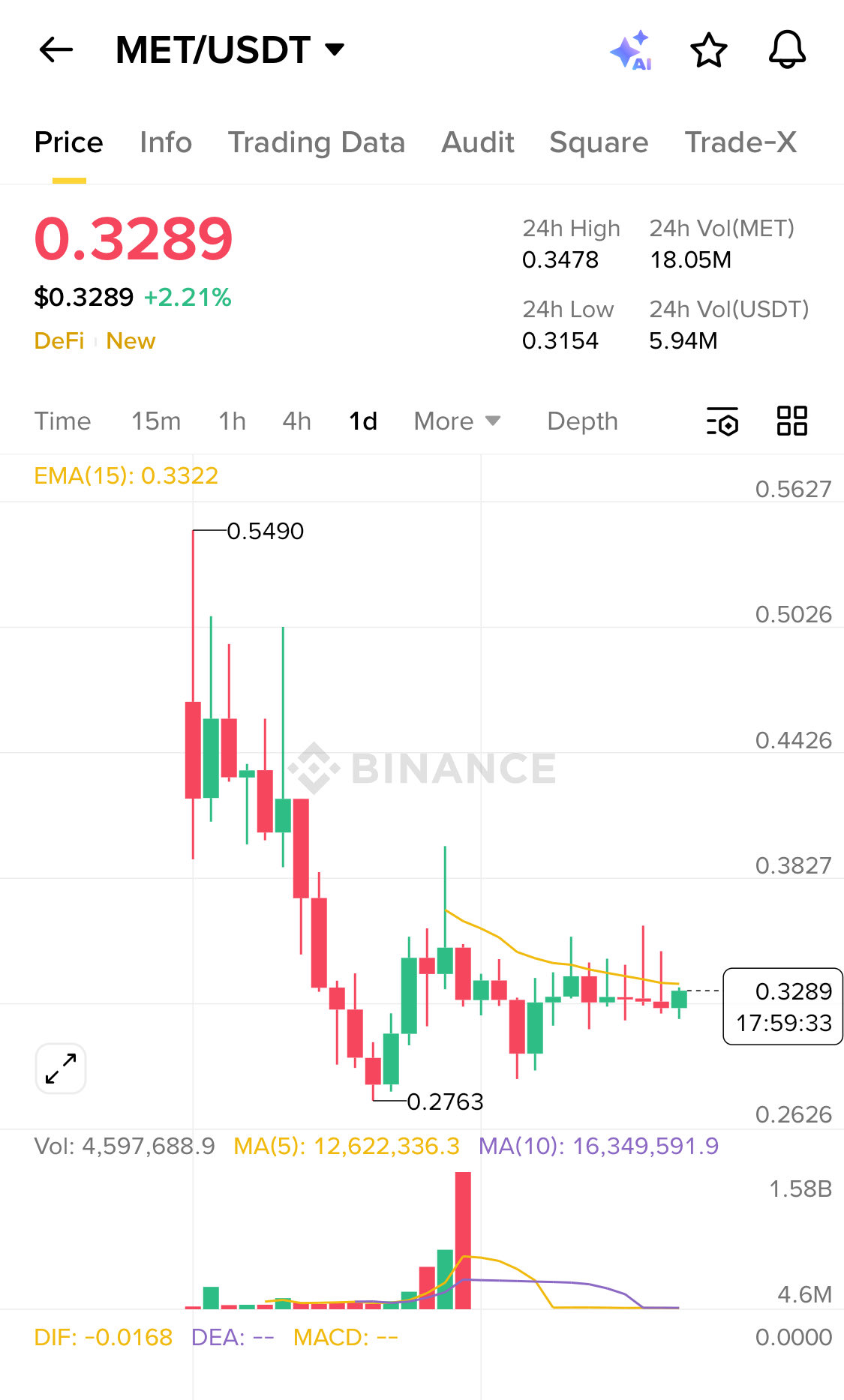Go back using the arrow icon
The image size is (844, 1400).
point(56,50)
